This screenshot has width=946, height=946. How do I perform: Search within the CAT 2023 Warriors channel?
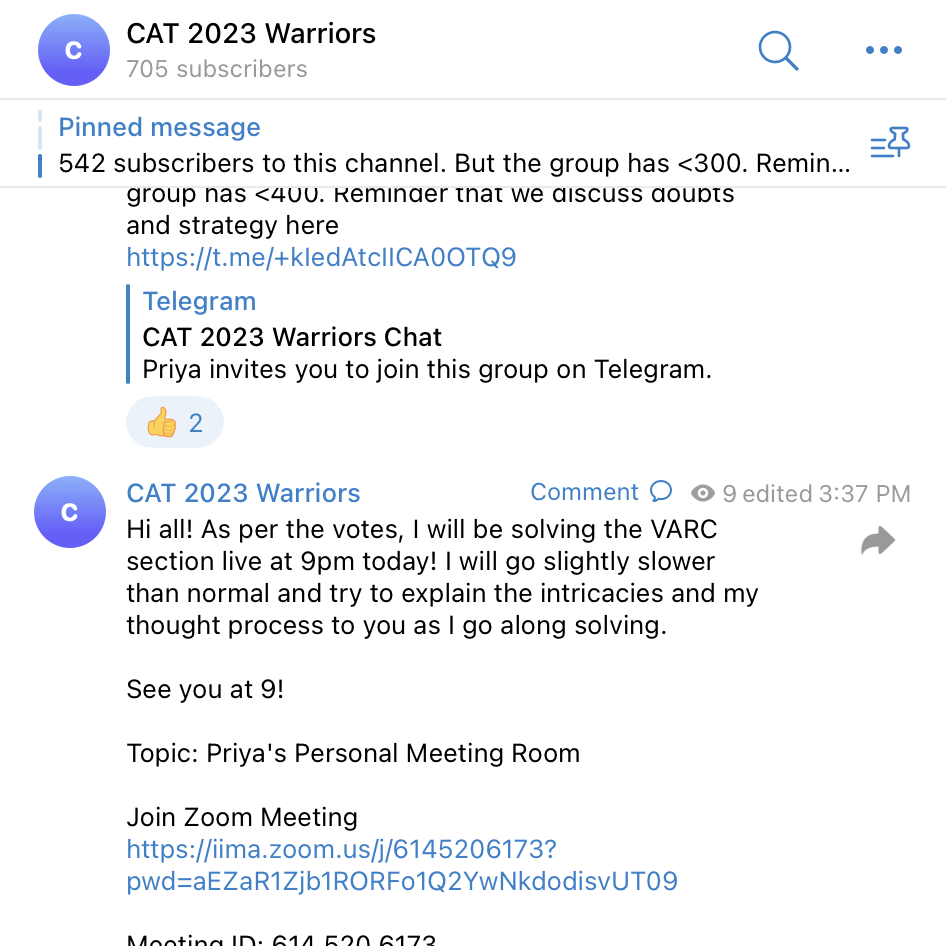click(778, 50)
